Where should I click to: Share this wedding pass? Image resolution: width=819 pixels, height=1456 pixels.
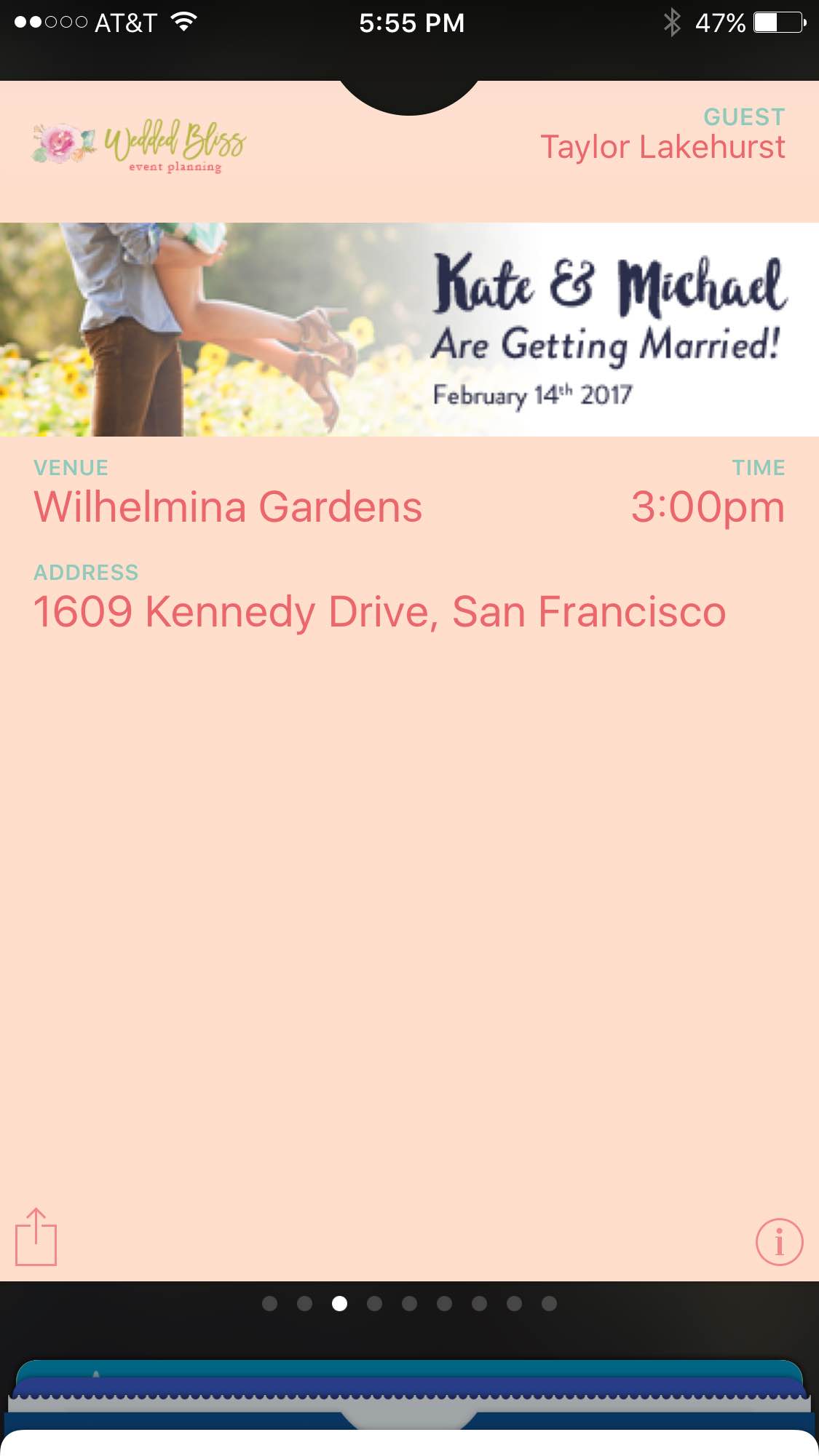[x=36, y=1238]
